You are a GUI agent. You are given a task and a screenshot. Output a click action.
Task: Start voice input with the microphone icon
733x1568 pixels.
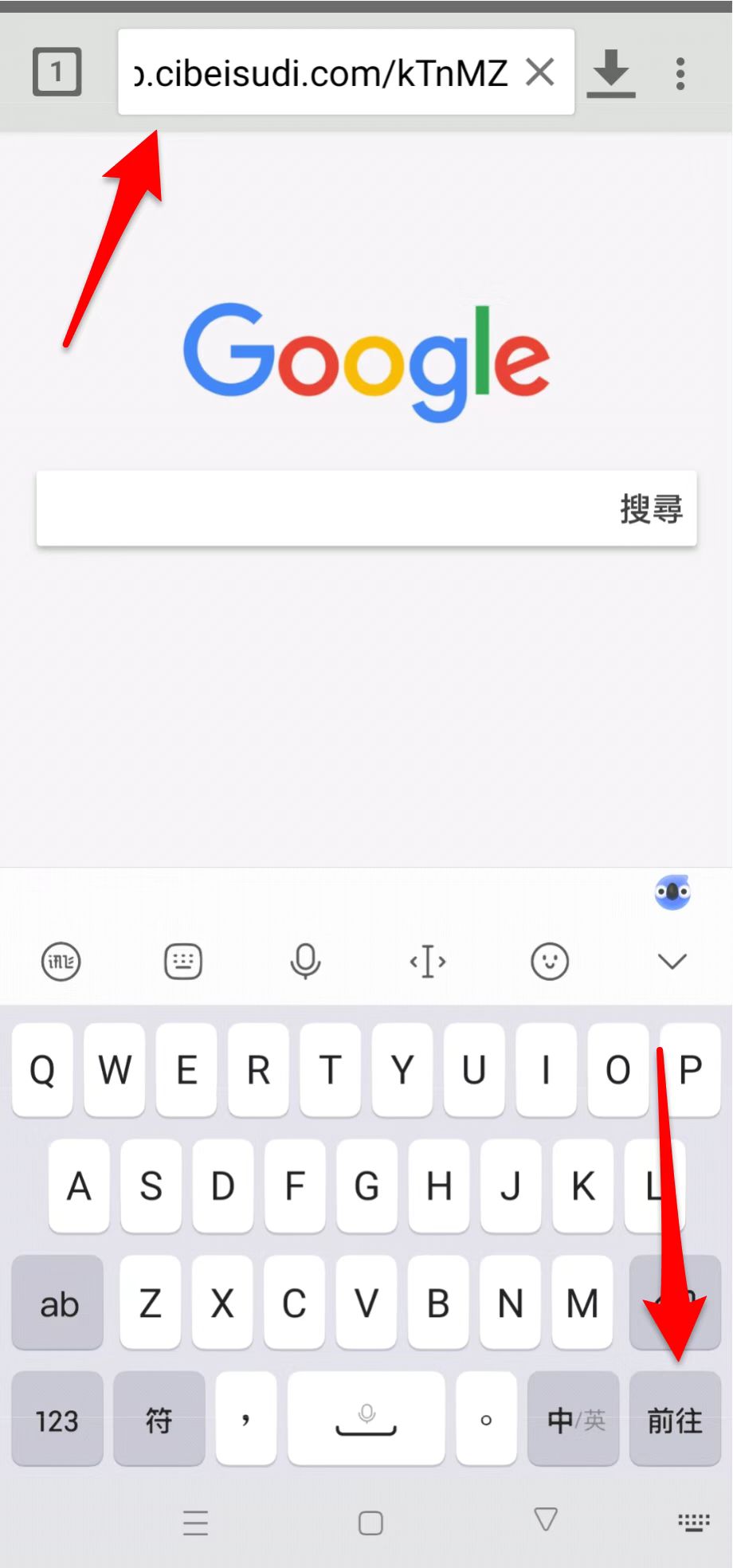(x=305, y=962)
